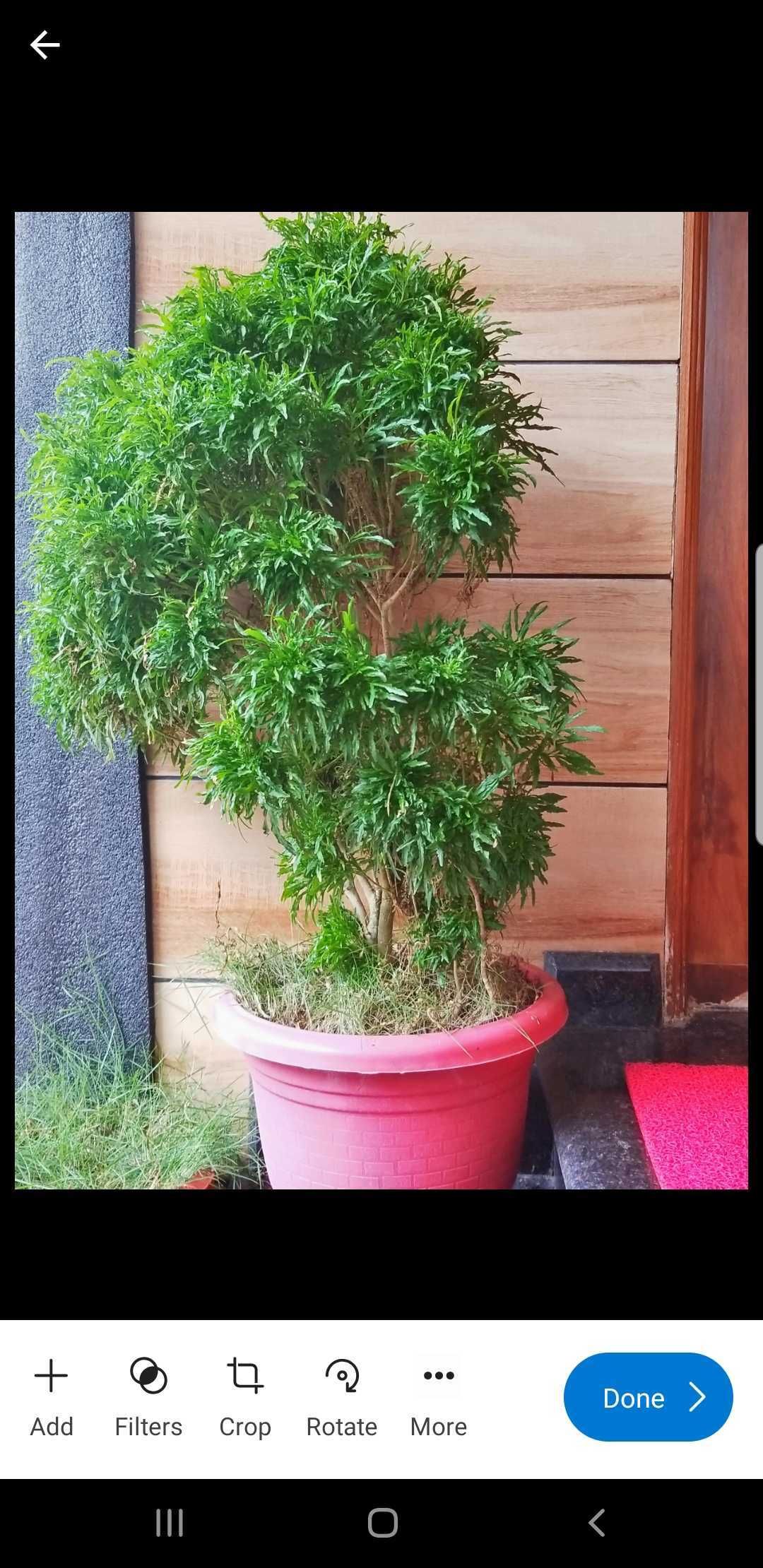
Task: Add another photo
Action: pyautogui.click(x=51, y=1396)
